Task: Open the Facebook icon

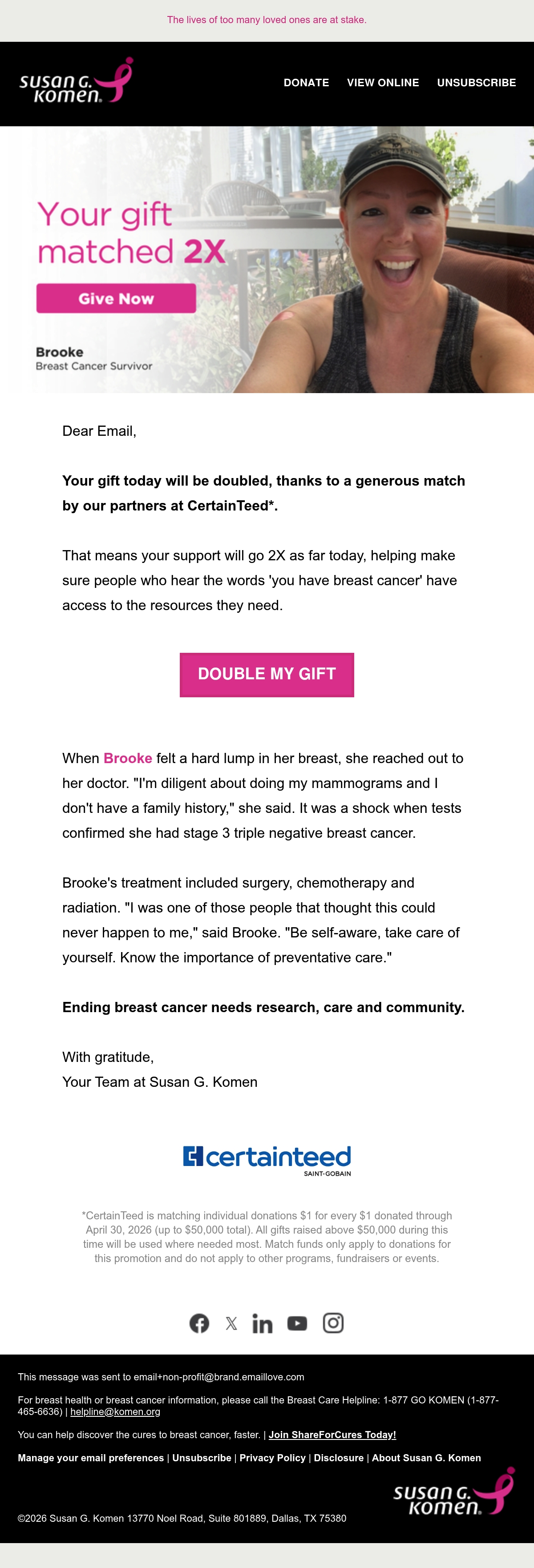Action: point(199,1323)
